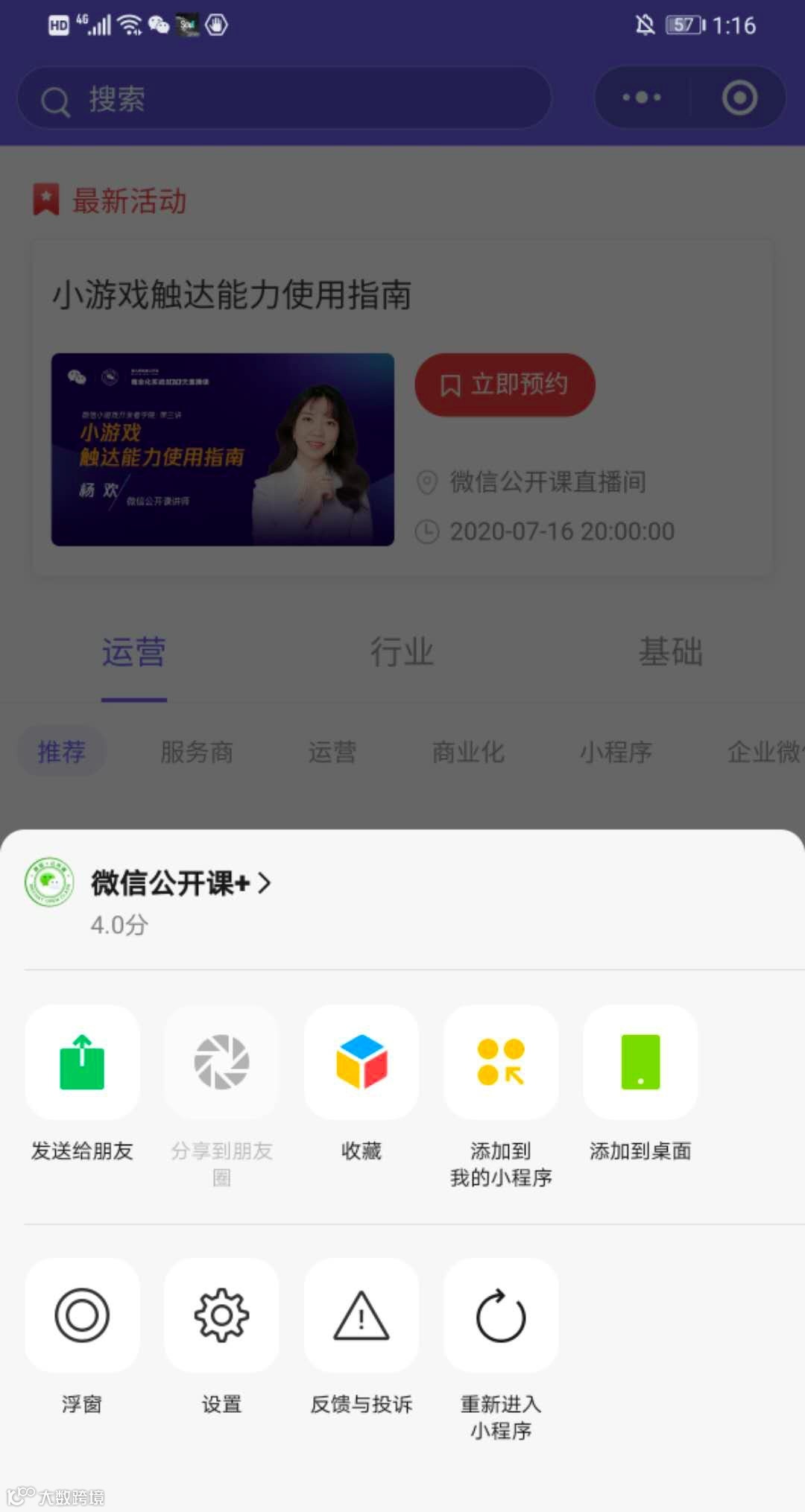Tap the three-dot capsule menu icon
Image resolution: width=805 pixels, height=1512 pixels.
(642, 98)
